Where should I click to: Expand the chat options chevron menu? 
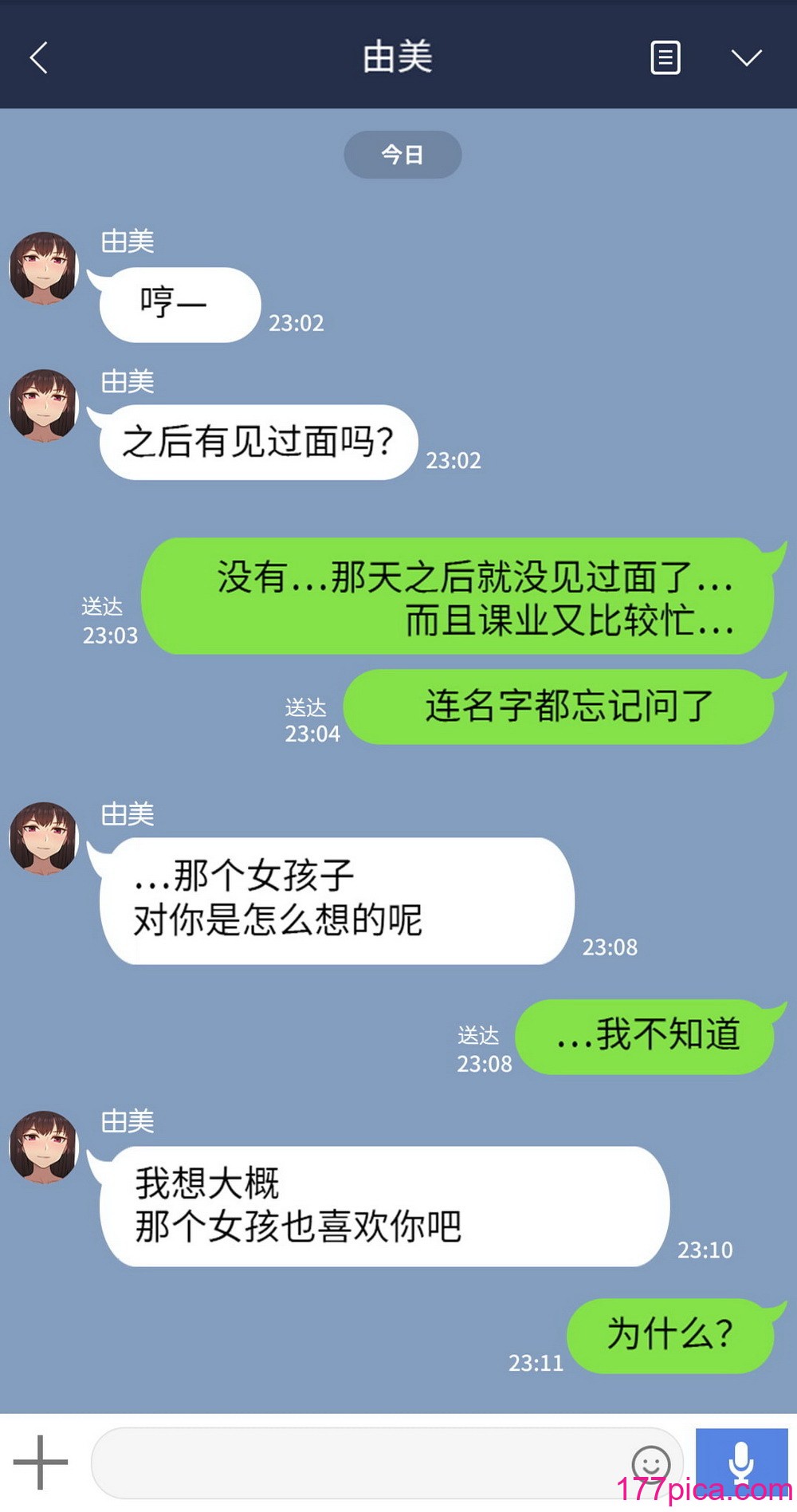point(747,57)
